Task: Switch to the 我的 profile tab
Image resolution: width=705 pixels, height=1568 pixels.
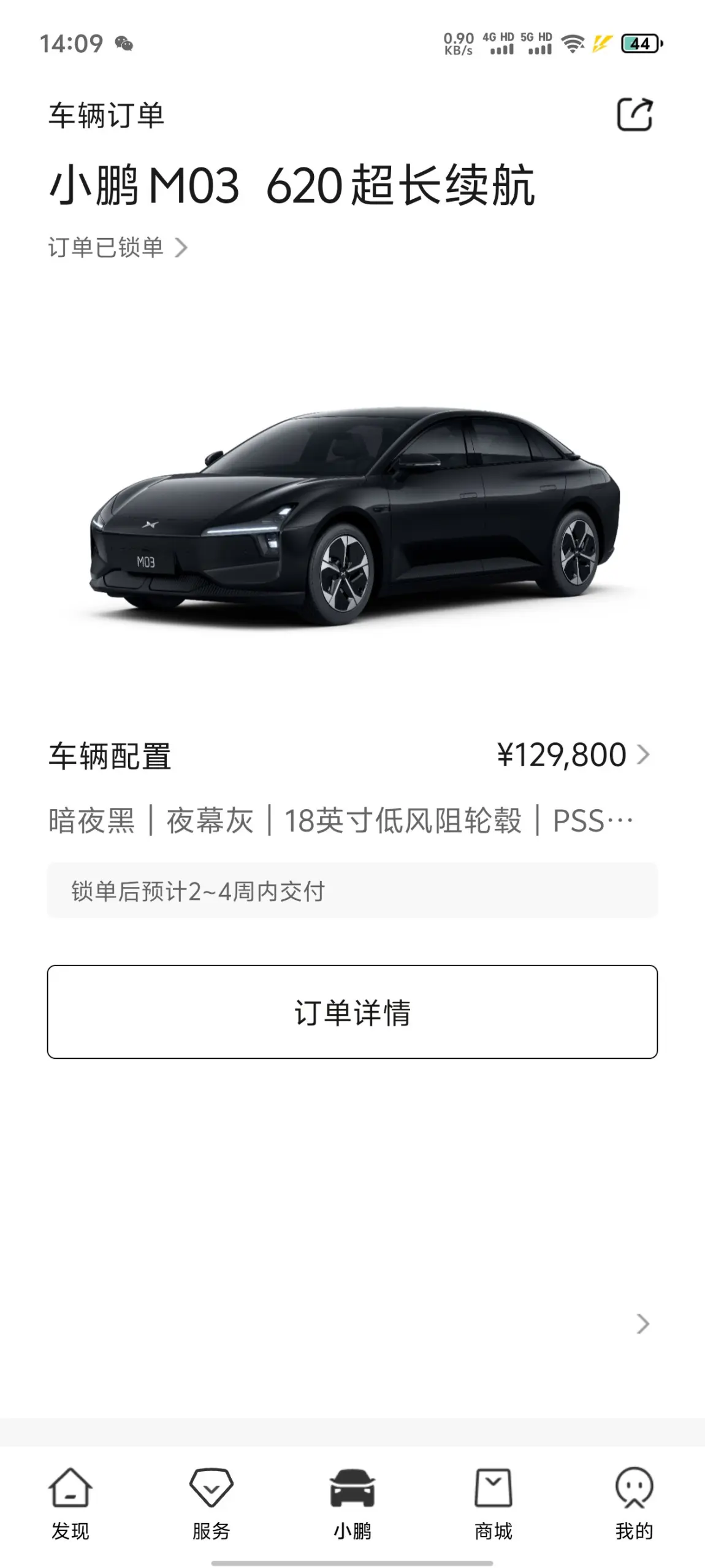Action: pos(634,1503)
